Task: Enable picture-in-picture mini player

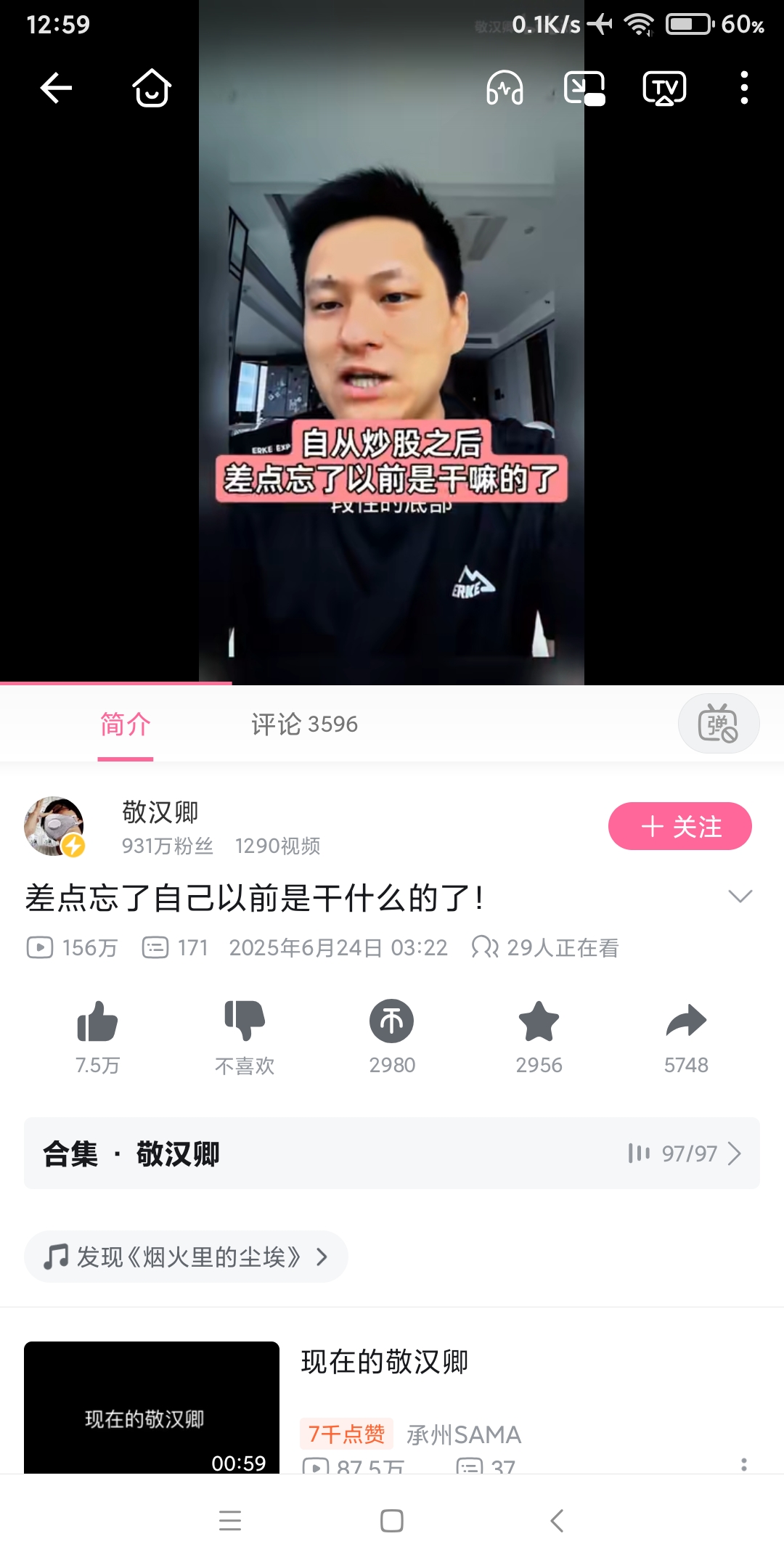Action: click(x=584, y=89)
